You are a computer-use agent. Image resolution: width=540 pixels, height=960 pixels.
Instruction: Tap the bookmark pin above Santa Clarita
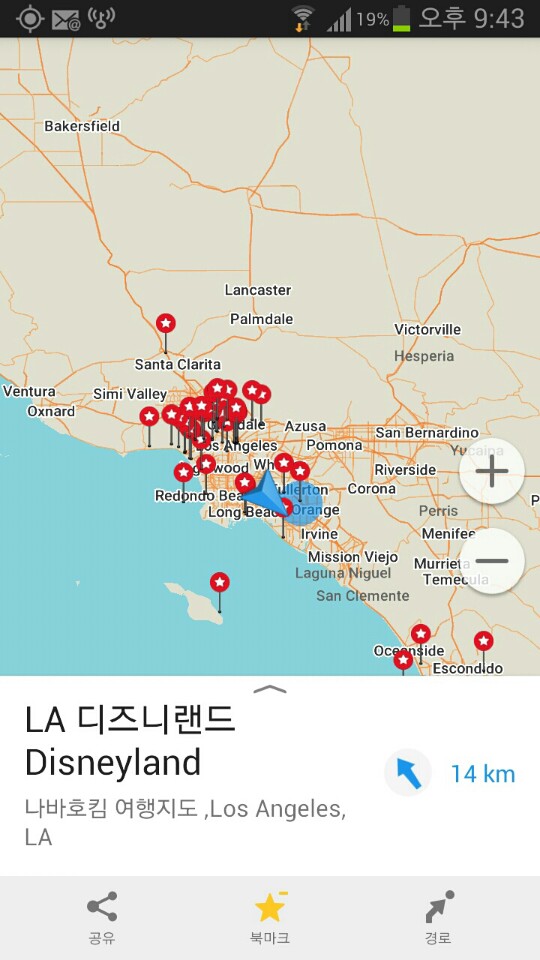click(x=165, y=323)
